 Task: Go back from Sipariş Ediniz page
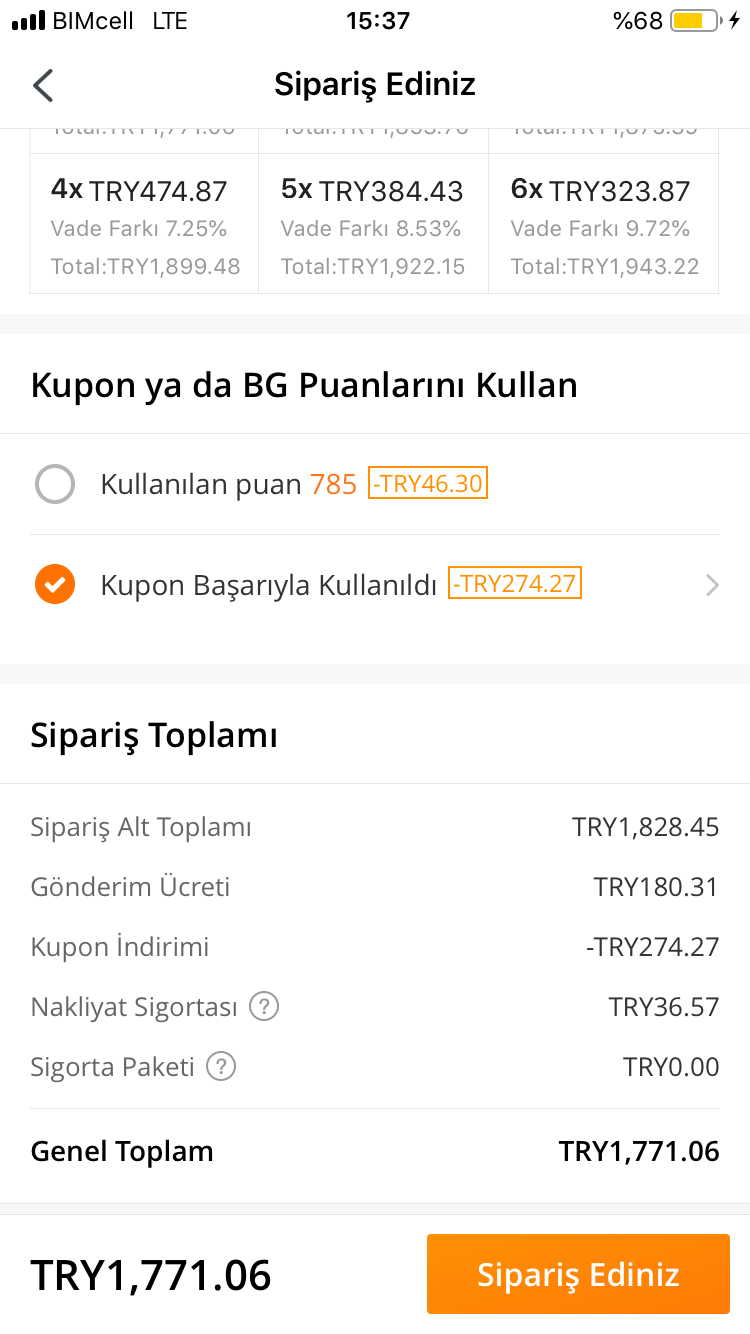pos(43,85)
